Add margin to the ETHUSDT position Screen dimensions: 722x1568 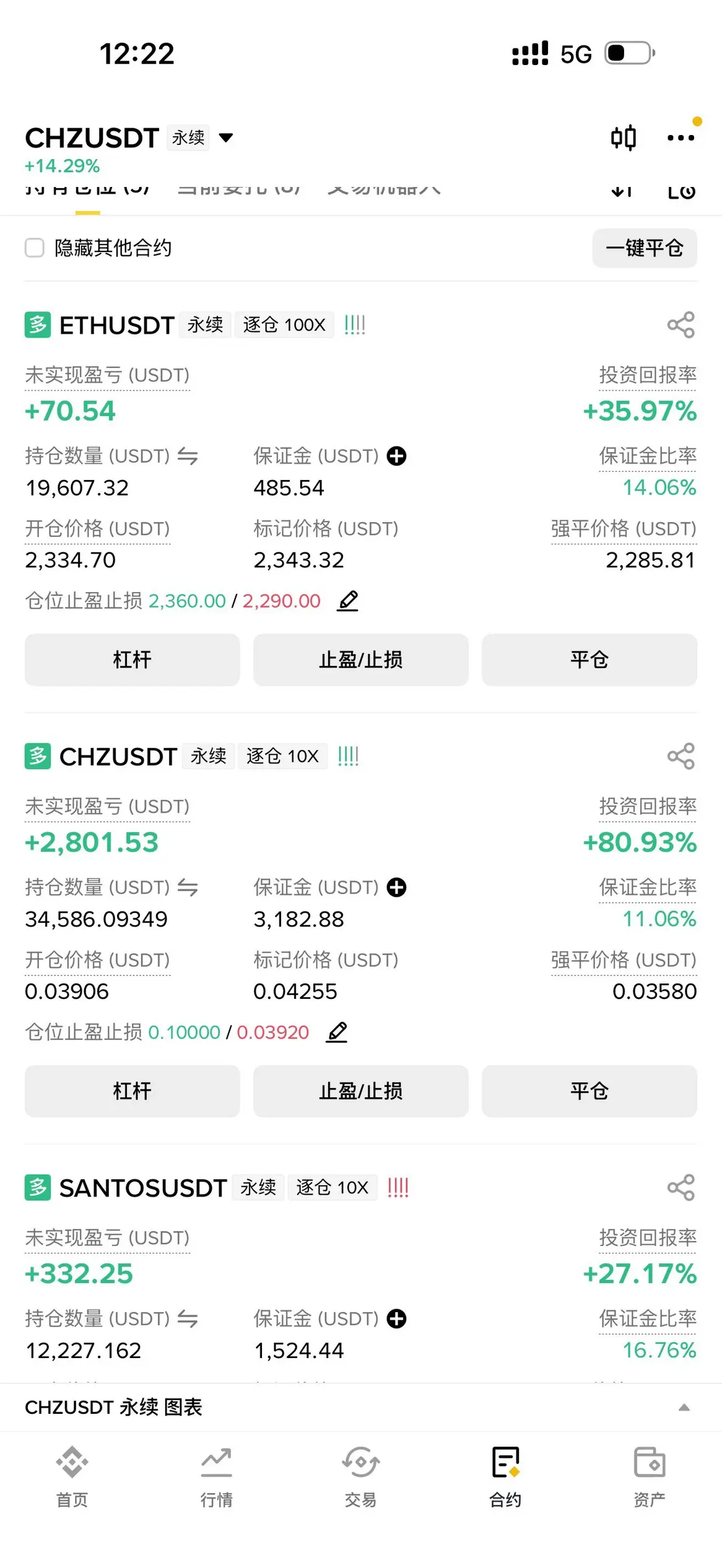(396, 456)
